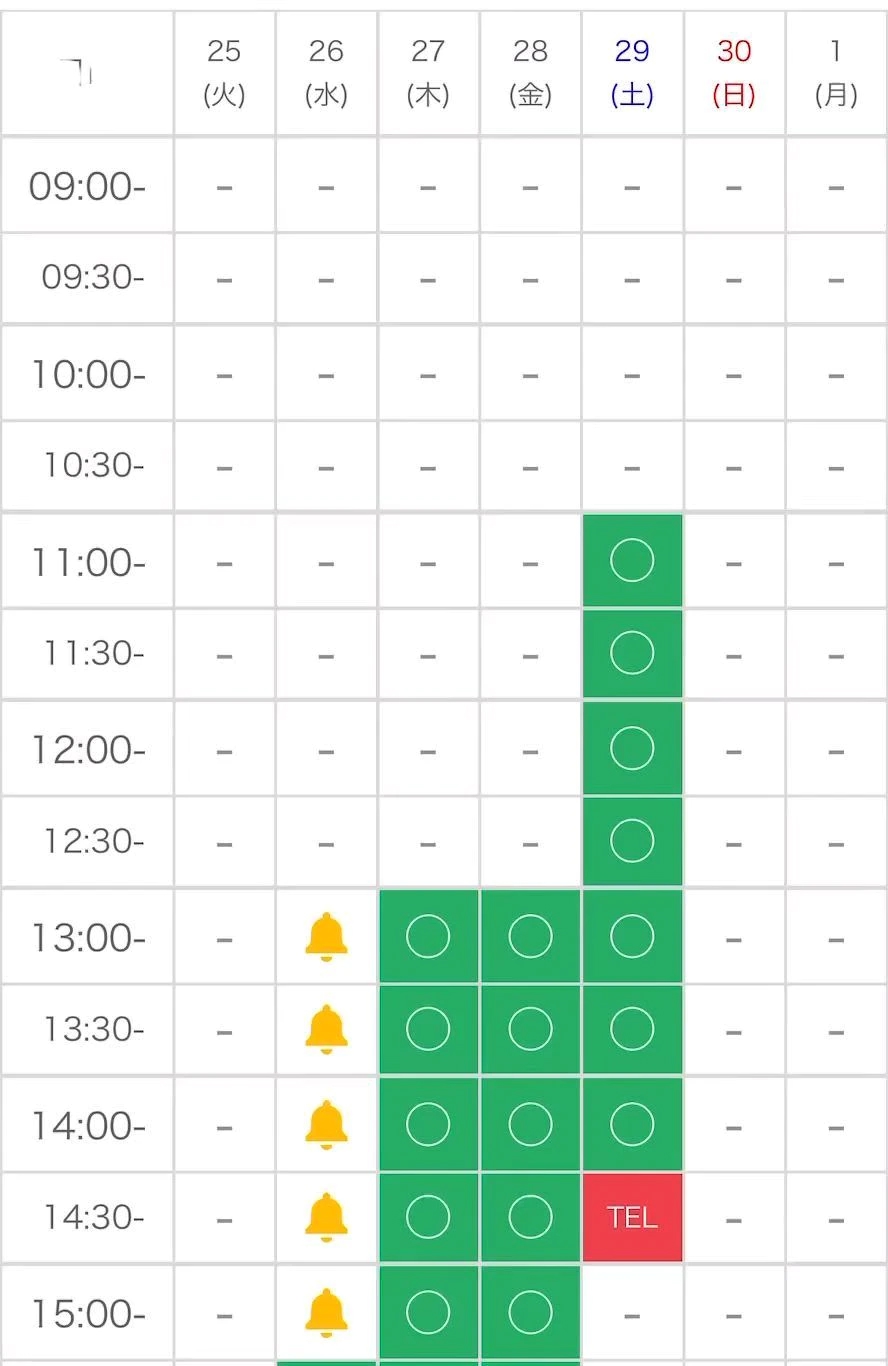Choose Friday 28 at 15:00
Image resolution: width=888 pixels, height=1366 pixels.
click(x=530, y=1312)
